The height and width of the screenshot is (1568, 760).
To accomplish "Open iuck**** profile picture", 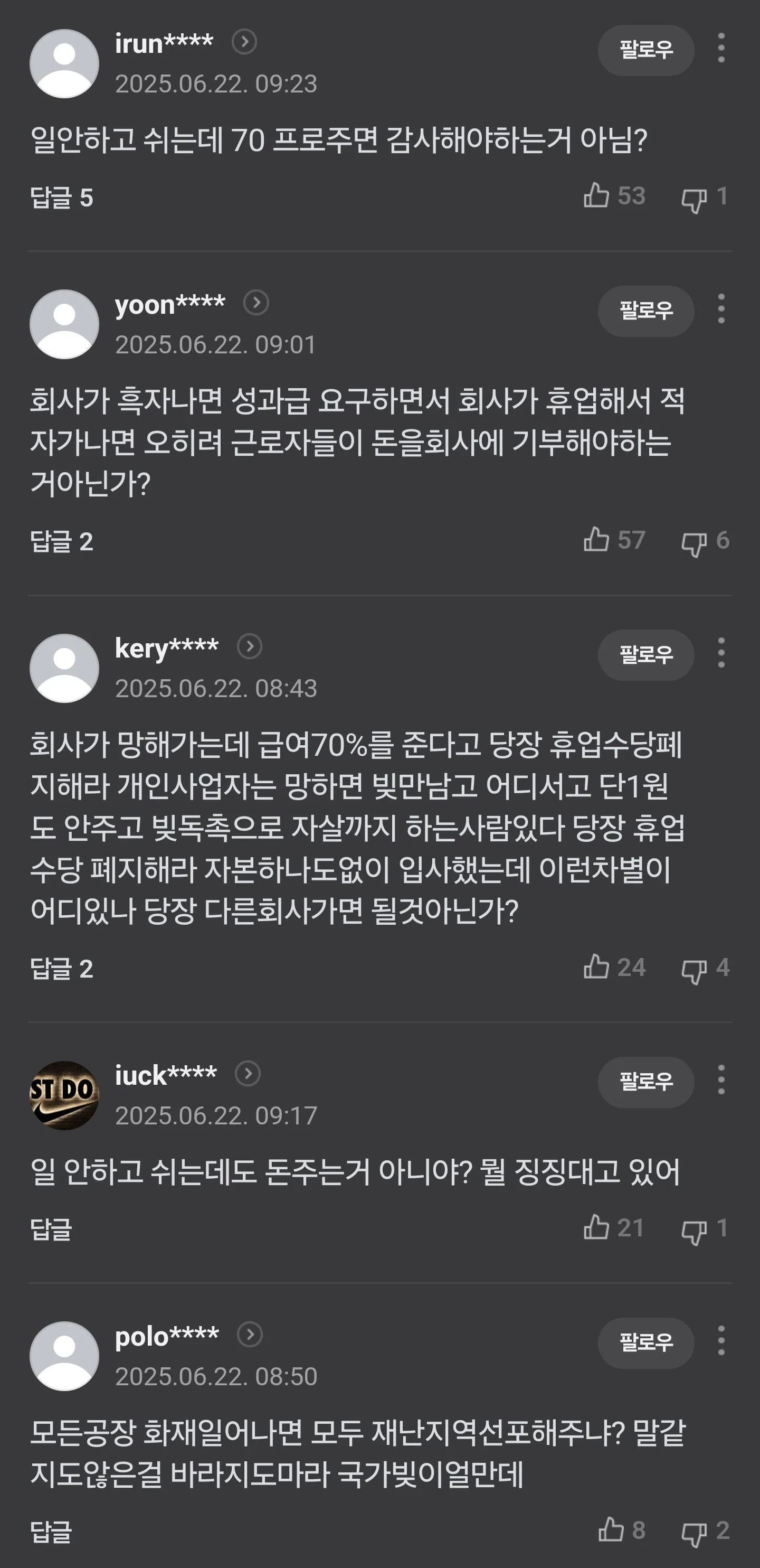I will click(x=64, y=1096).
